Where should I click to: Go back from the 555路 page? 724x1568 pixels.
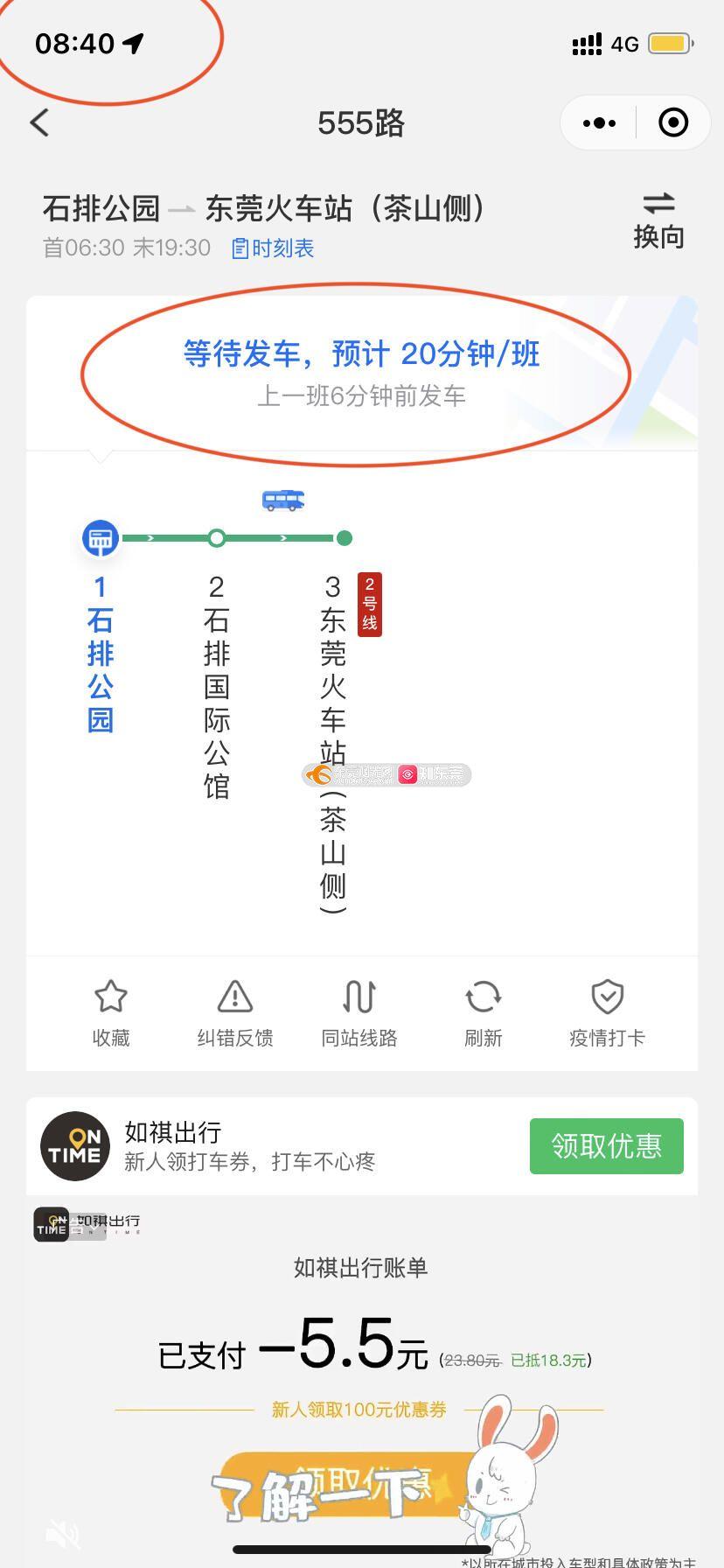(40, 122)
